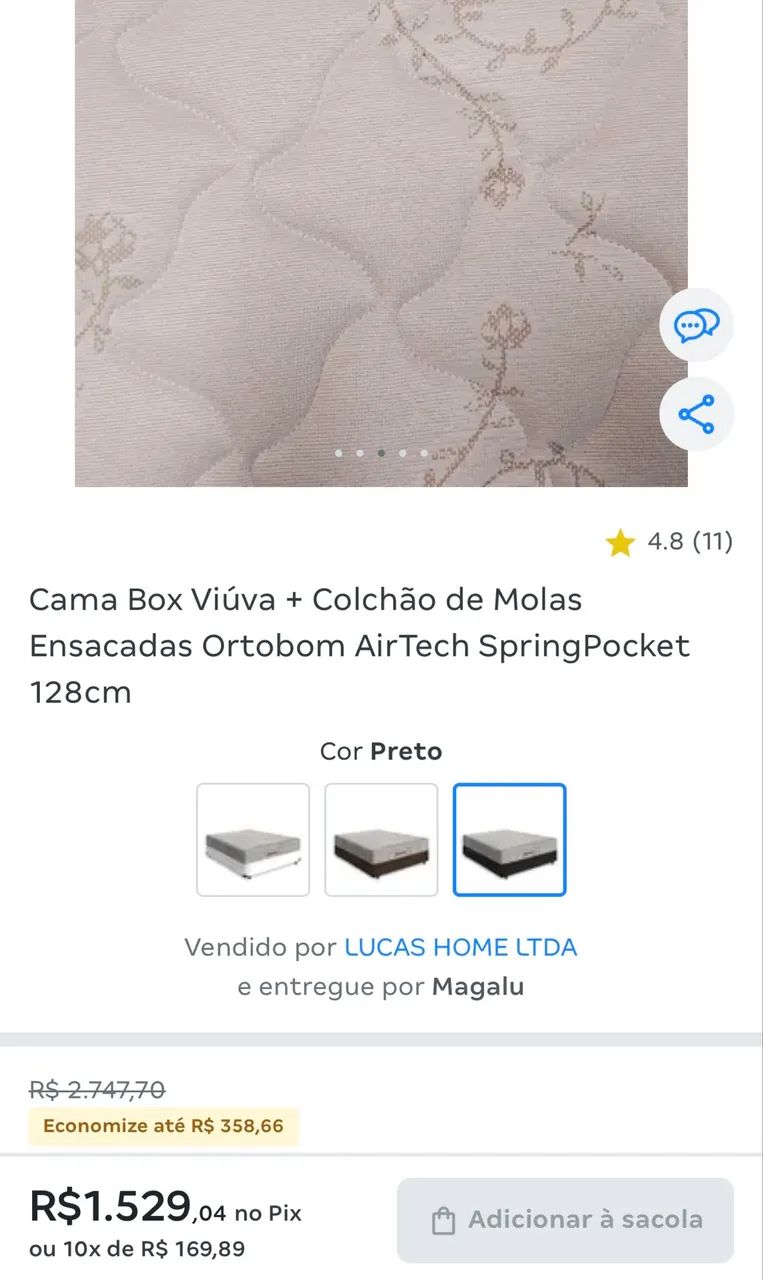Open seller page LUCAS HOME LTDA
This screenshot has height=1280, width=763.
point(461,946)
